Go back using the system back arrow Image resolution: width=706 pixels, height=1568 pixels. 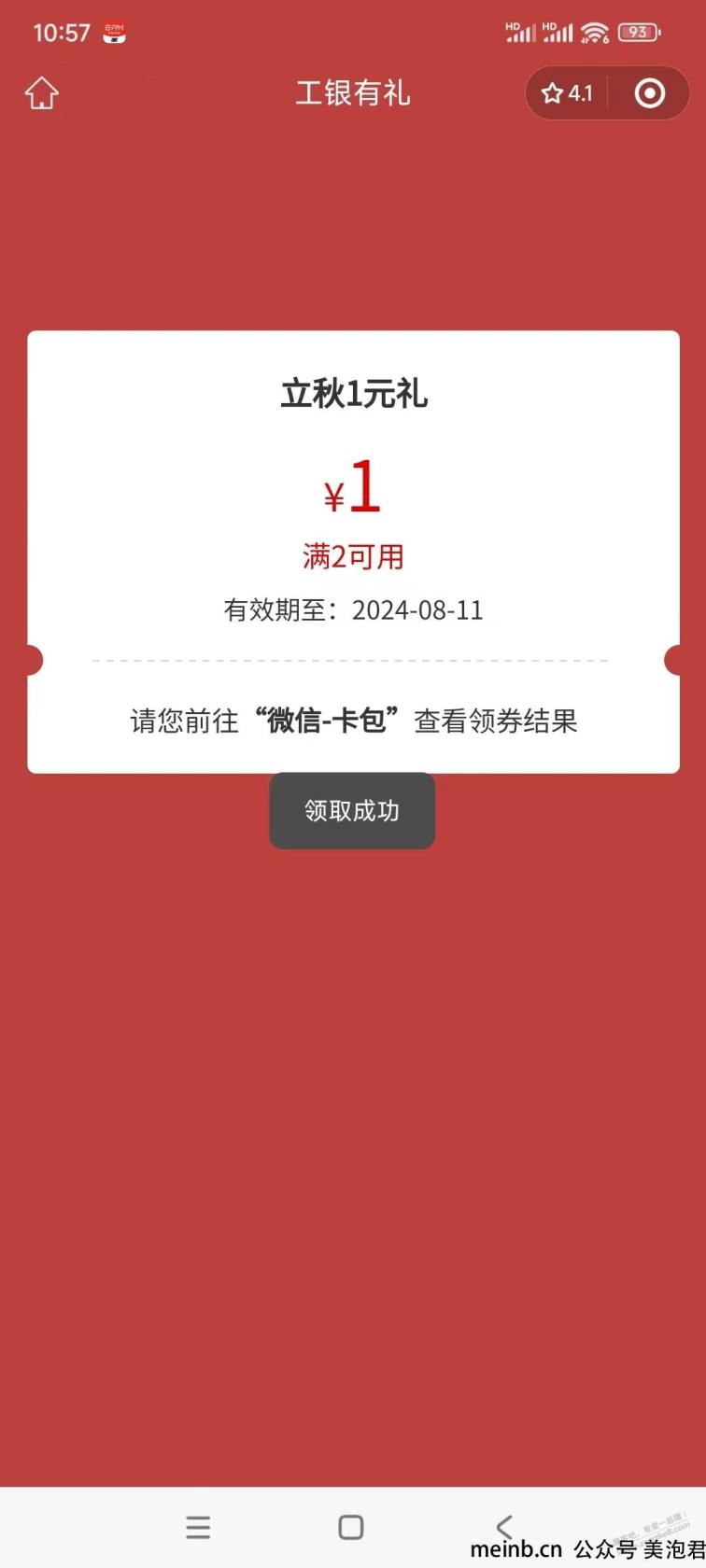click(x=504, y=1525)
